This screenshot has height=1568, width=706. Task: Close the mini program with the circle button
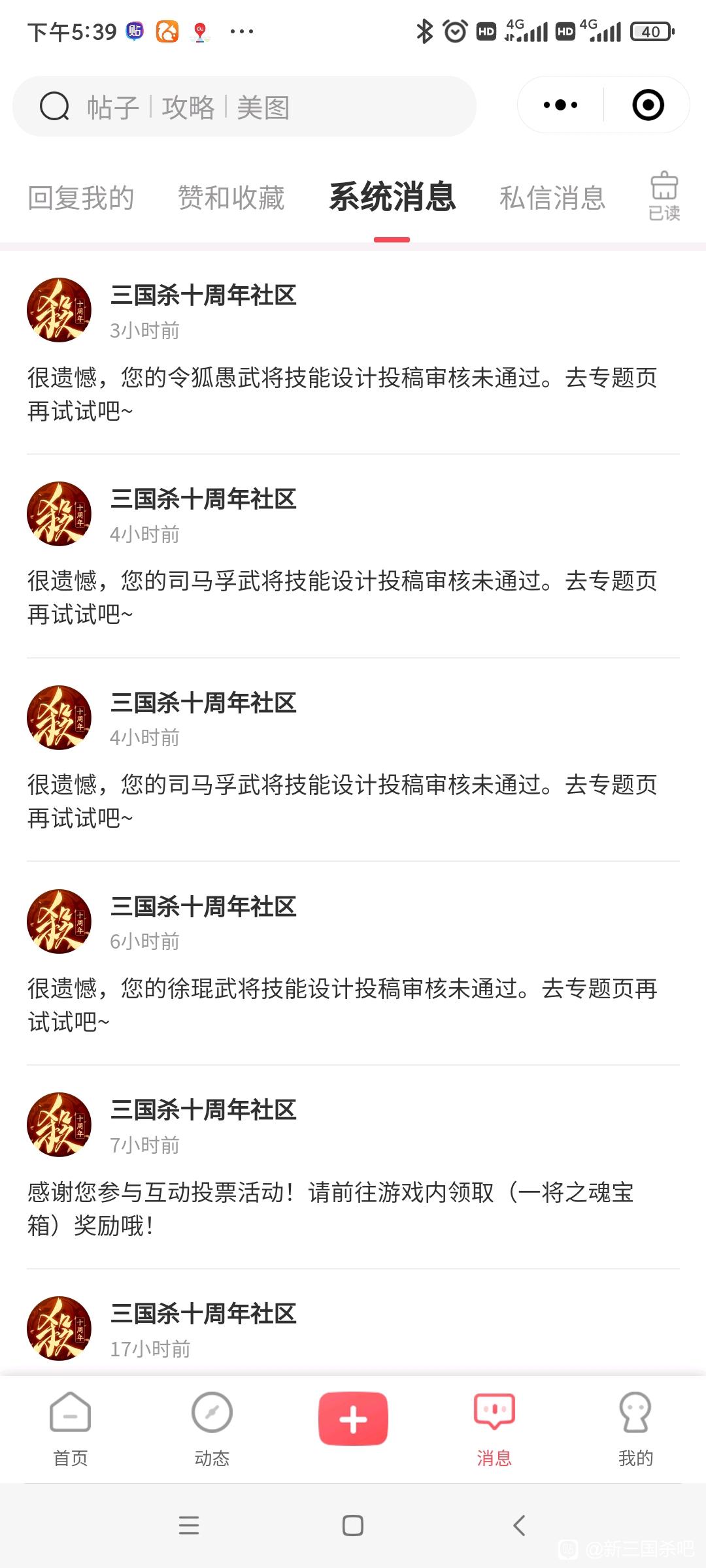(x=648, y=105)
